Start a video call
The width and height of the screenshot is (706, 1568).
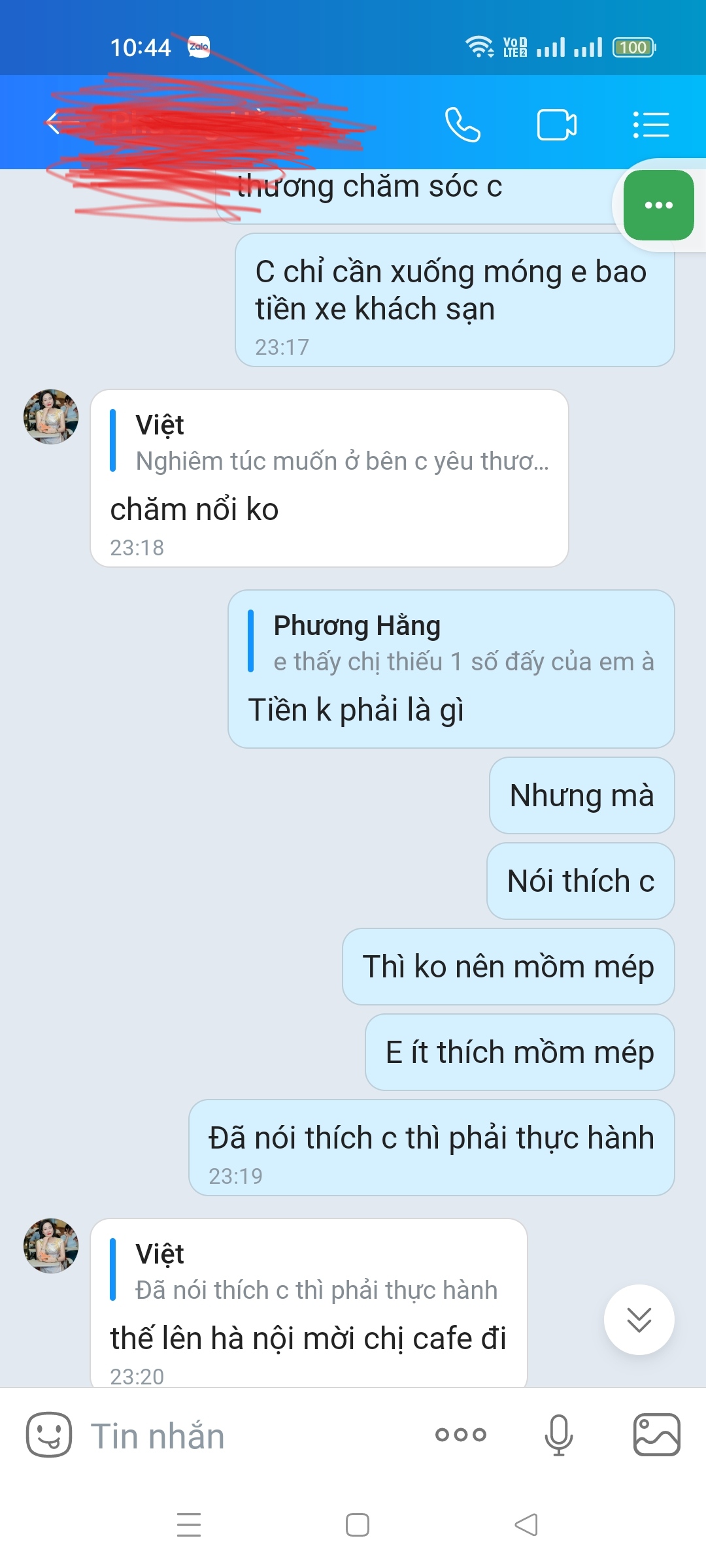pyautogui.click(x=557, y=124)
